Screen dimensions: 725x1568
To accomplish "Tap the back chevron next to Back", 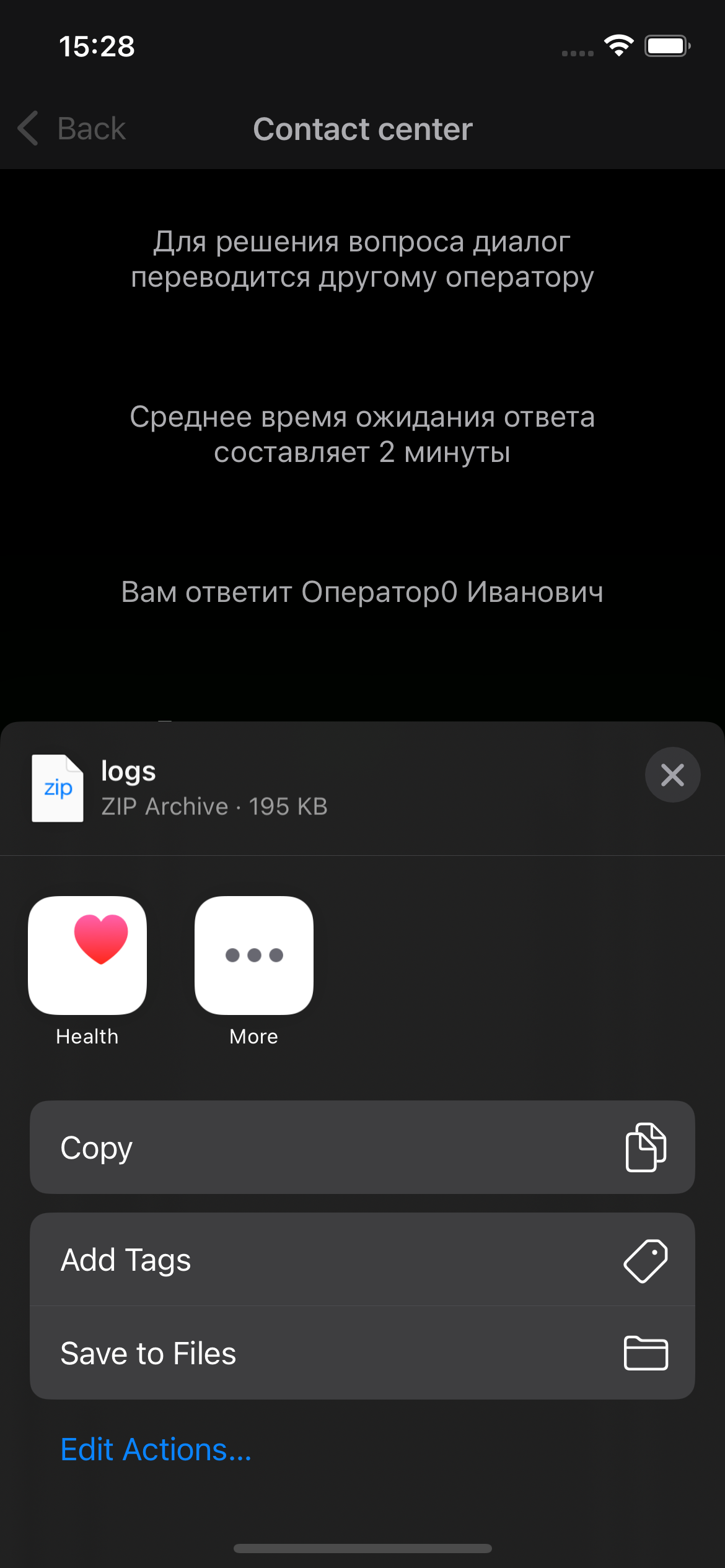I will (26, 129).
